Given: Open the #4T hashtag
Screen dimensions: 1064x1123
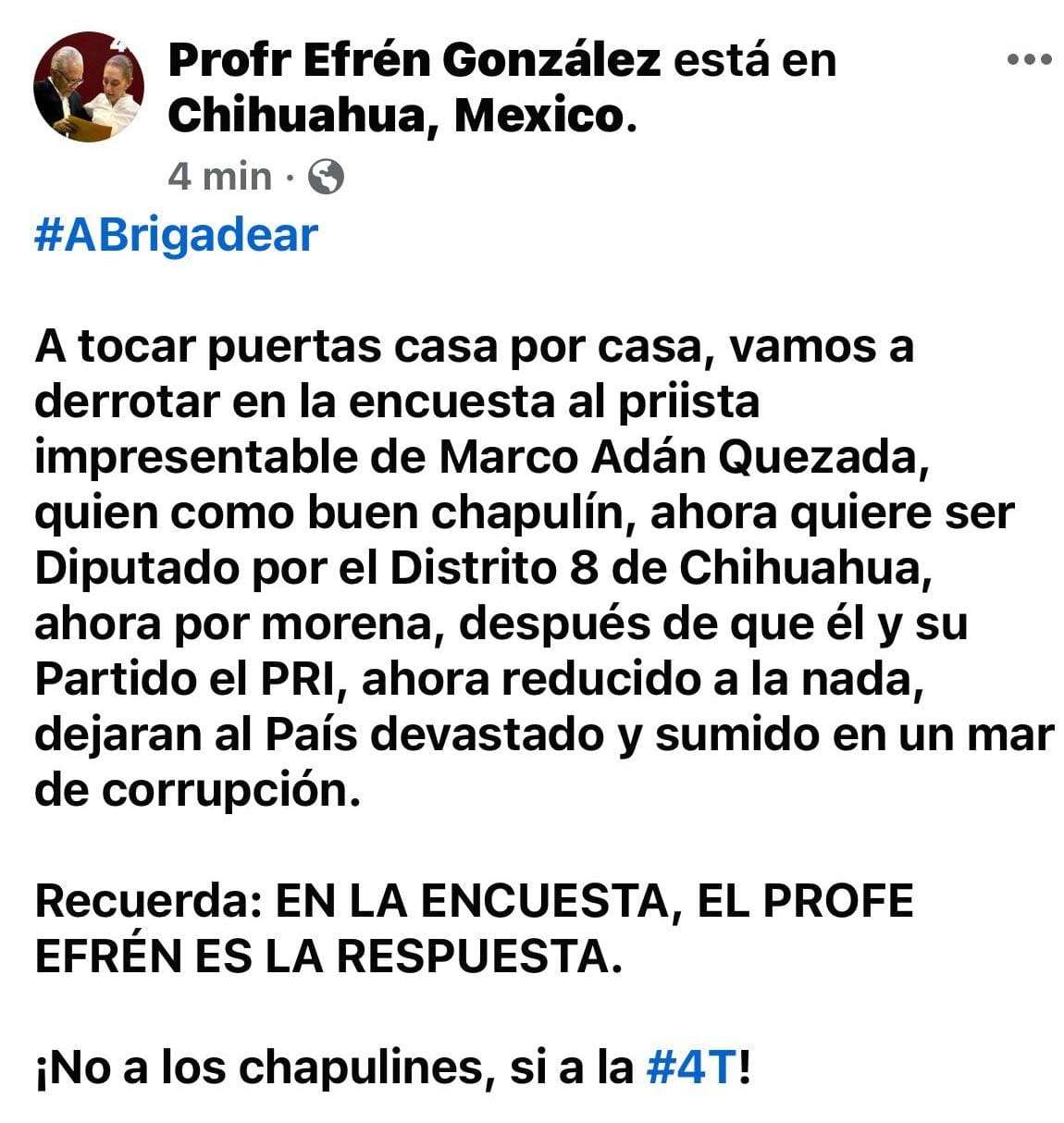Looking at the screenshot, I should [690, 1068].
